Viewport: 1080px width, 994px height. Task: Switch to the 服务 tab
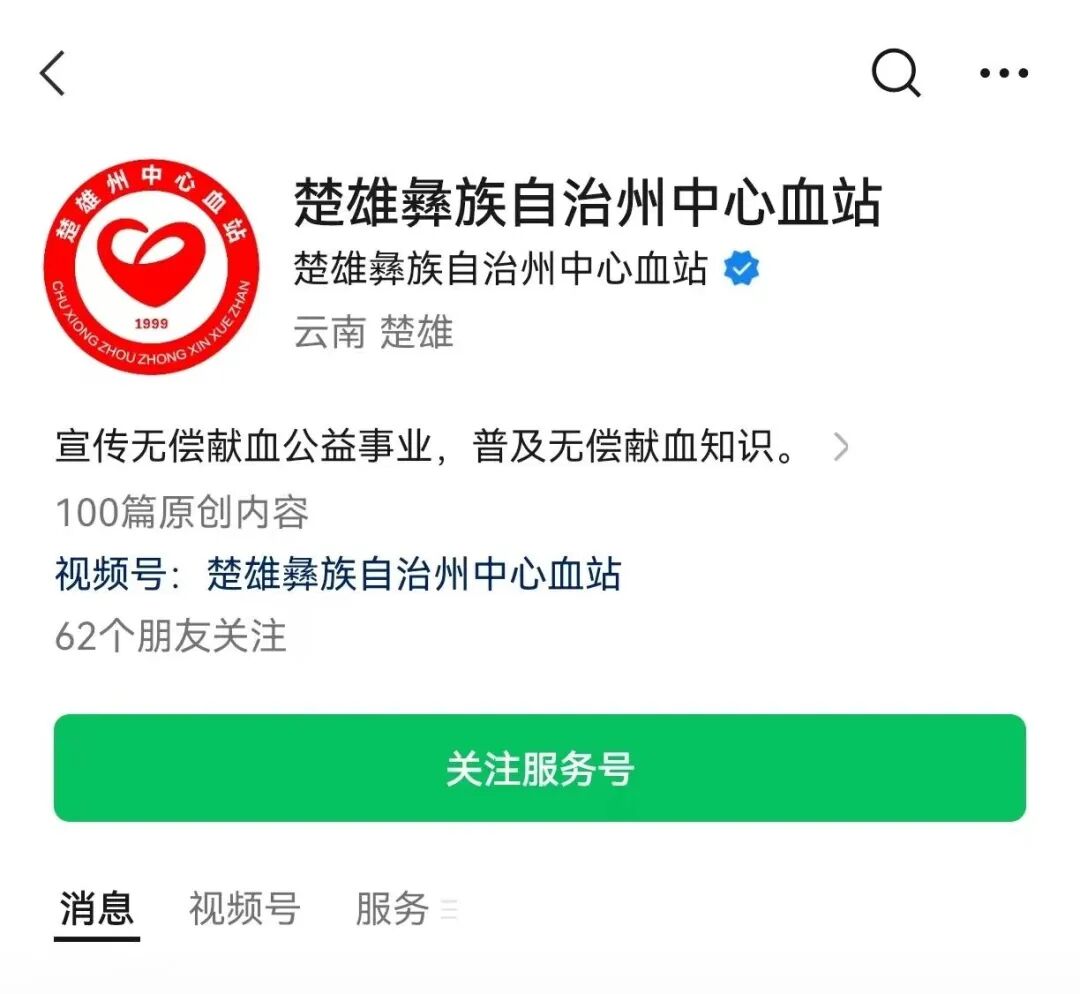(392, 909)
